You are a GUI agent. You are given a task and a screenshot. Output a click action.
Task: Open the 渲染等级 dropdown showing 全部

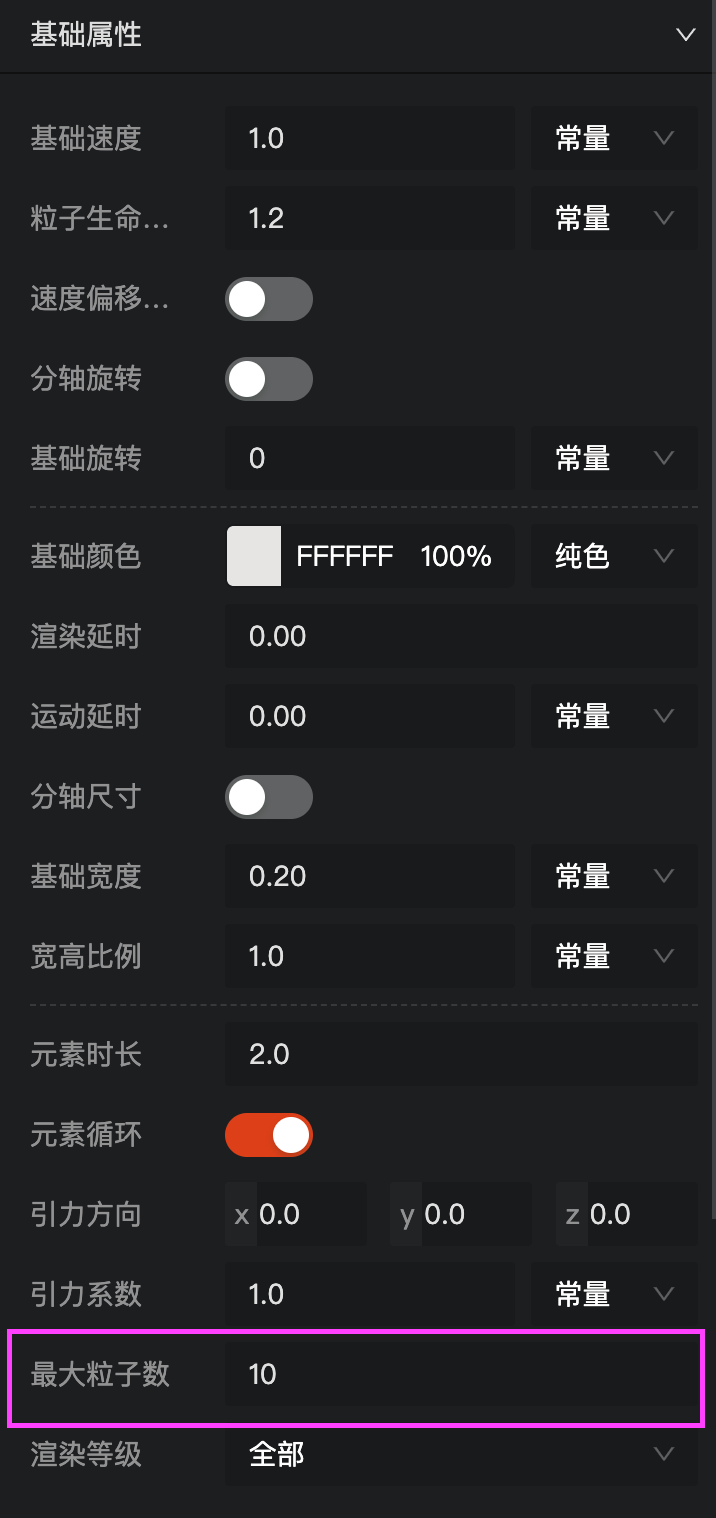tap(462, 1454)
